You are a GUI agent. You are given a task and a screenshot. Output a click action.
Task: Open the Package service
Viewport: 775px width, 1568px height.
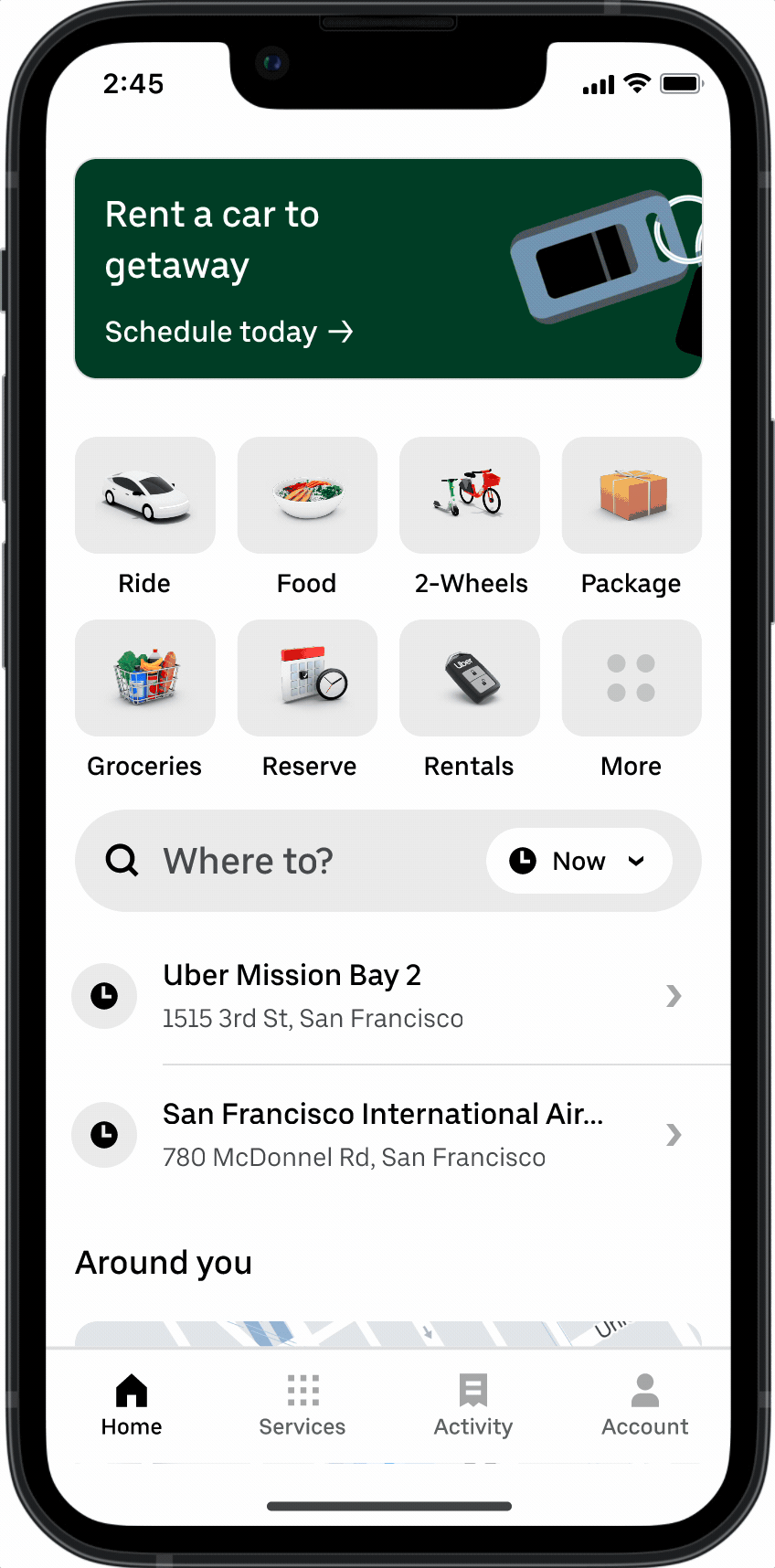[x=632, y=496]
